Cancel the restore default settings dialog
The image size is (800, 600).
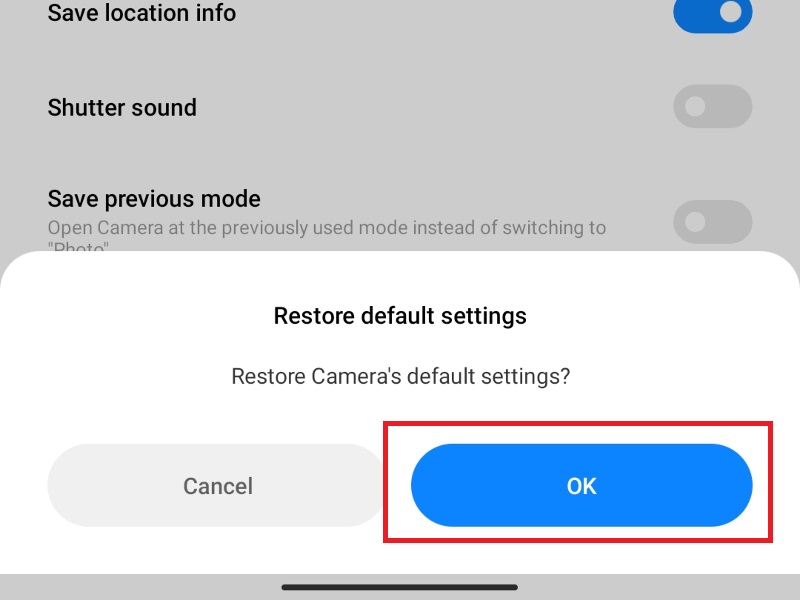tap(217, 486)
